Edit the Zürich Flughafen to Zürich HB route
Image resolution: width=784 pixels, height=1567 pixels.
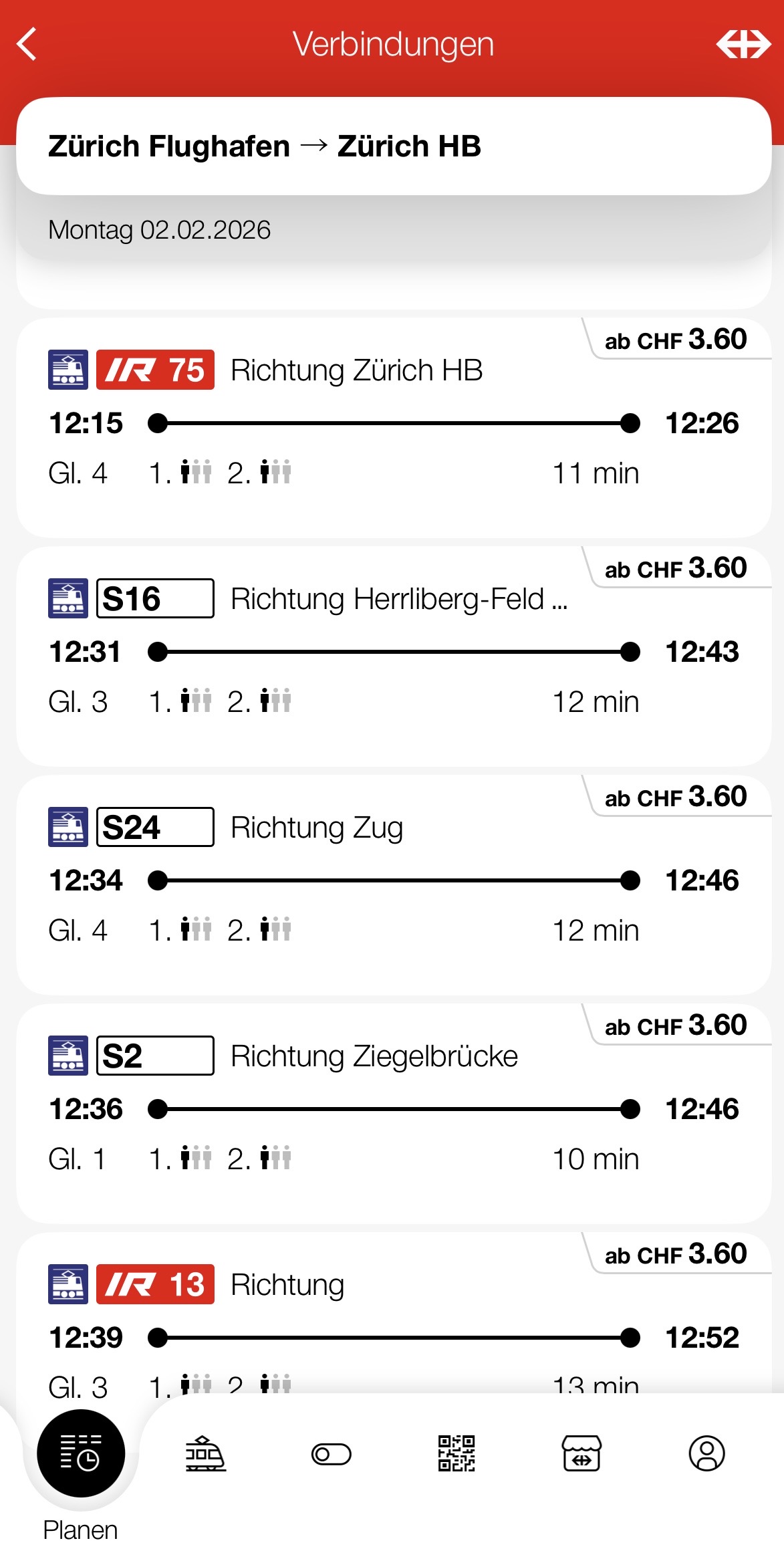(394, 146)
